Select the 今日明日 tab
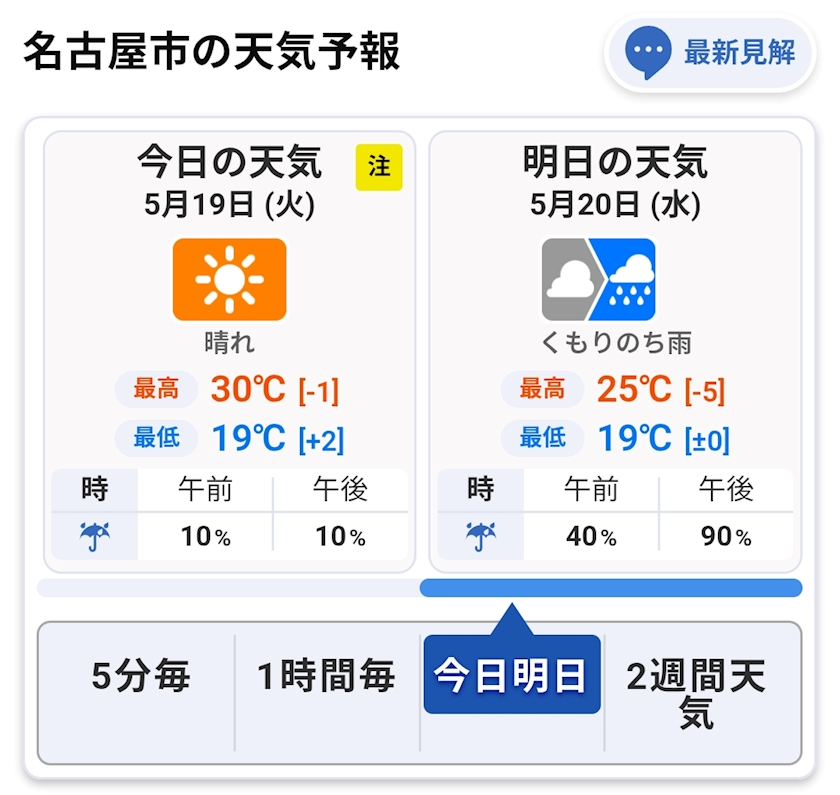Screen dimensions: 840x795 coord(512,674)
